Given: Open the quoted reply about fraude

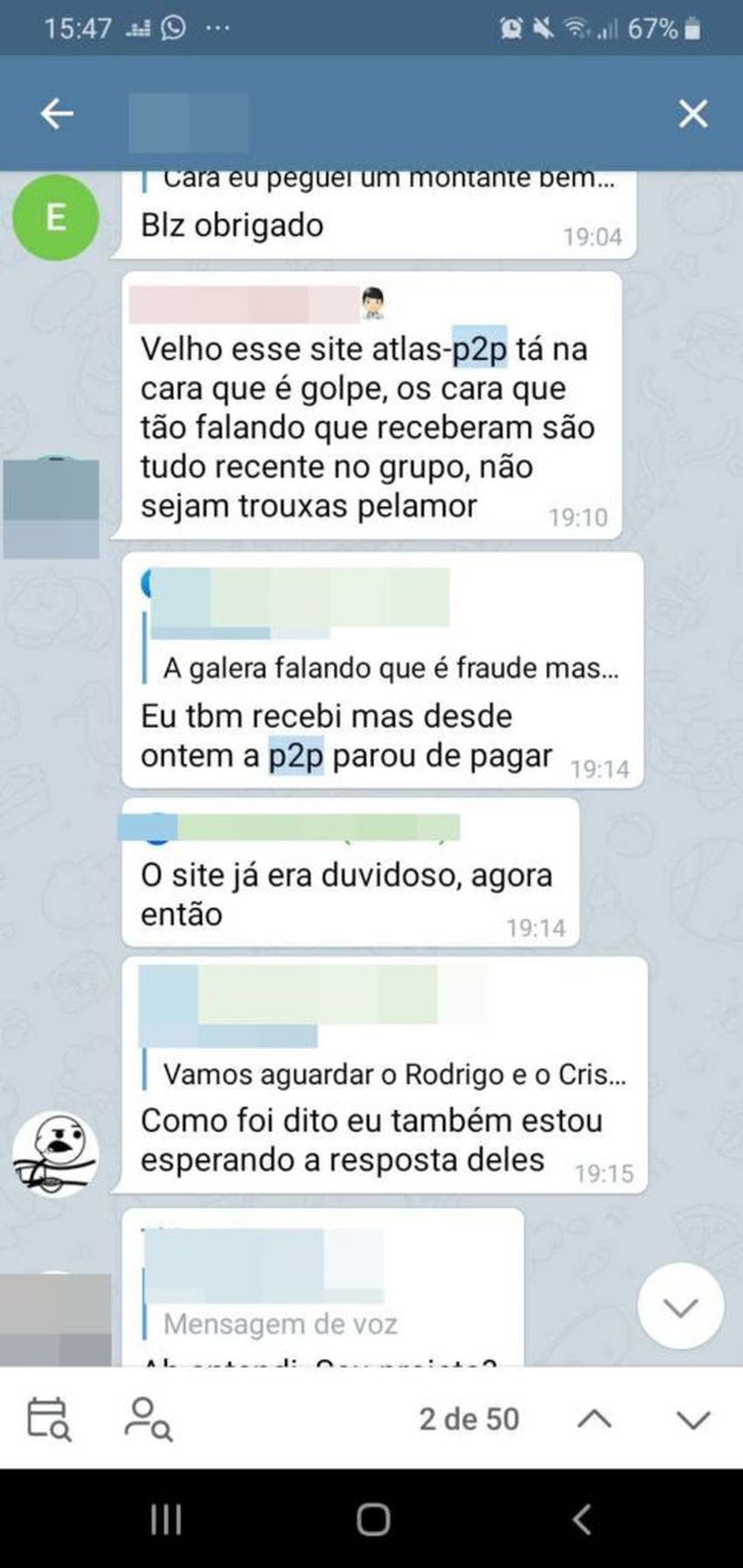Looking at the screenshot, I should tap(390, 668).
